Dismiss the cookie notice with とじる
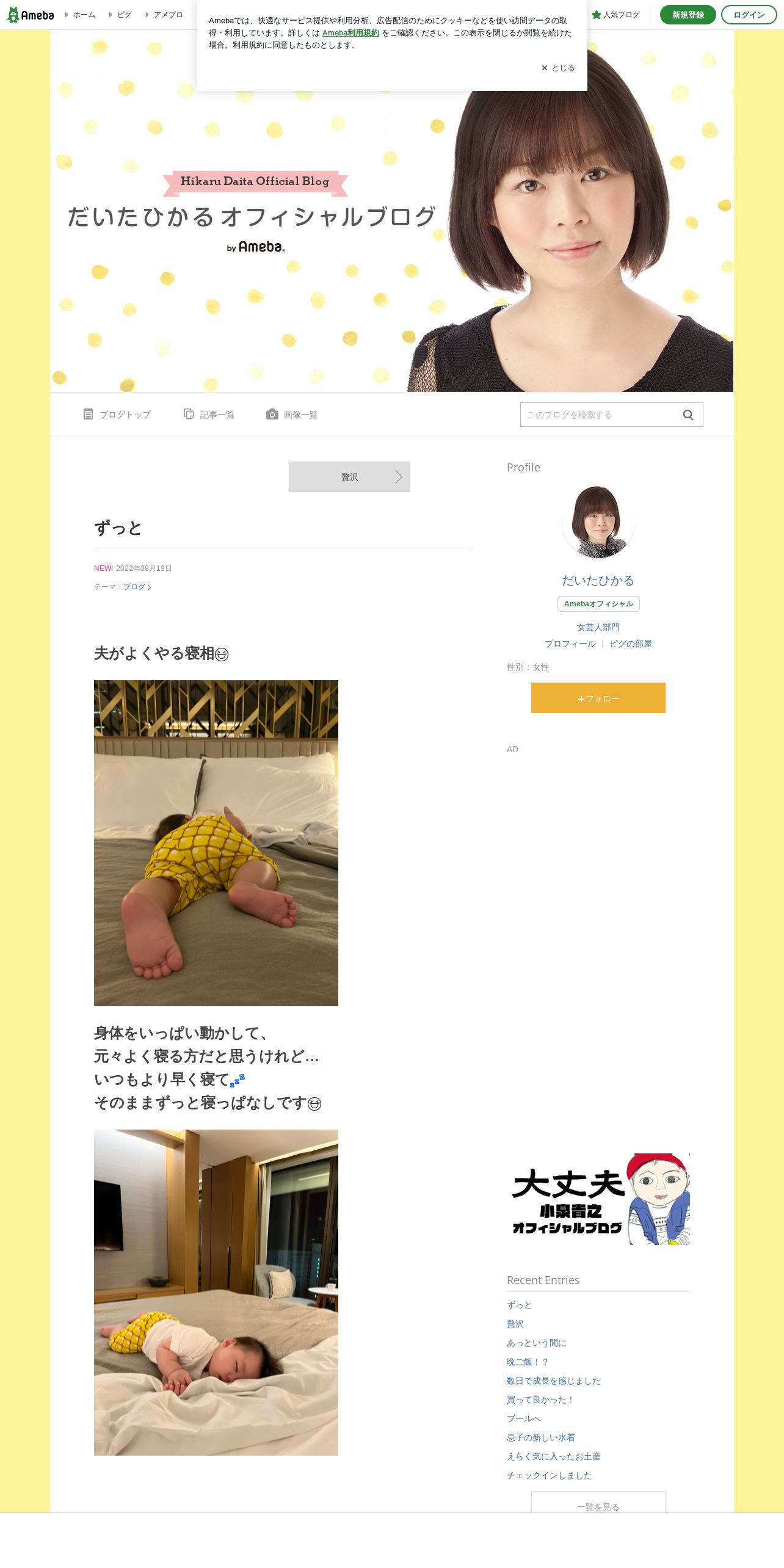784x1568 pixels. 558,68
